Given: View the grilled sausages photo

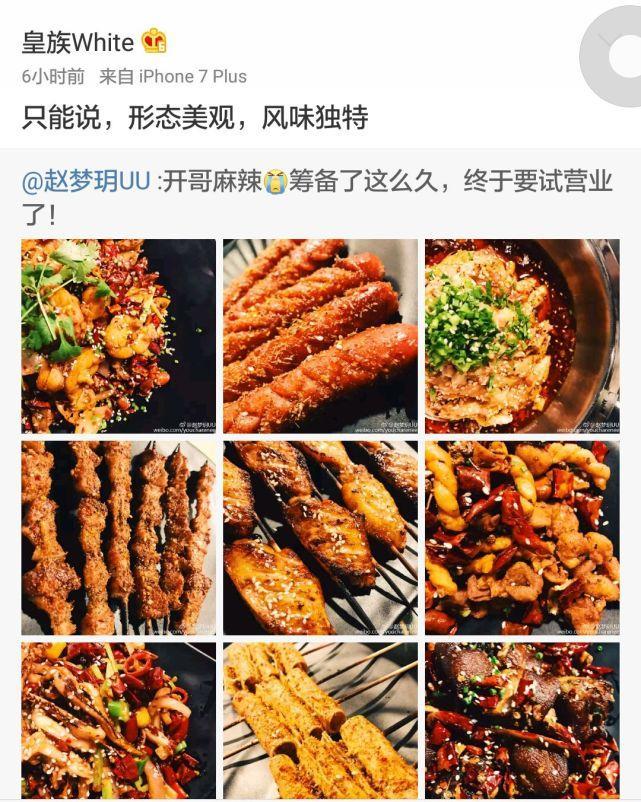Looking at the screenshot, I should 320,335.
